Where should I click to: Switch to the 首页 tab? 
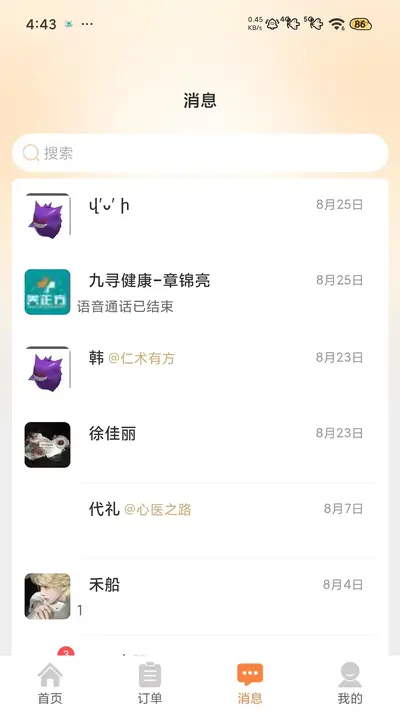pos(50,683)
